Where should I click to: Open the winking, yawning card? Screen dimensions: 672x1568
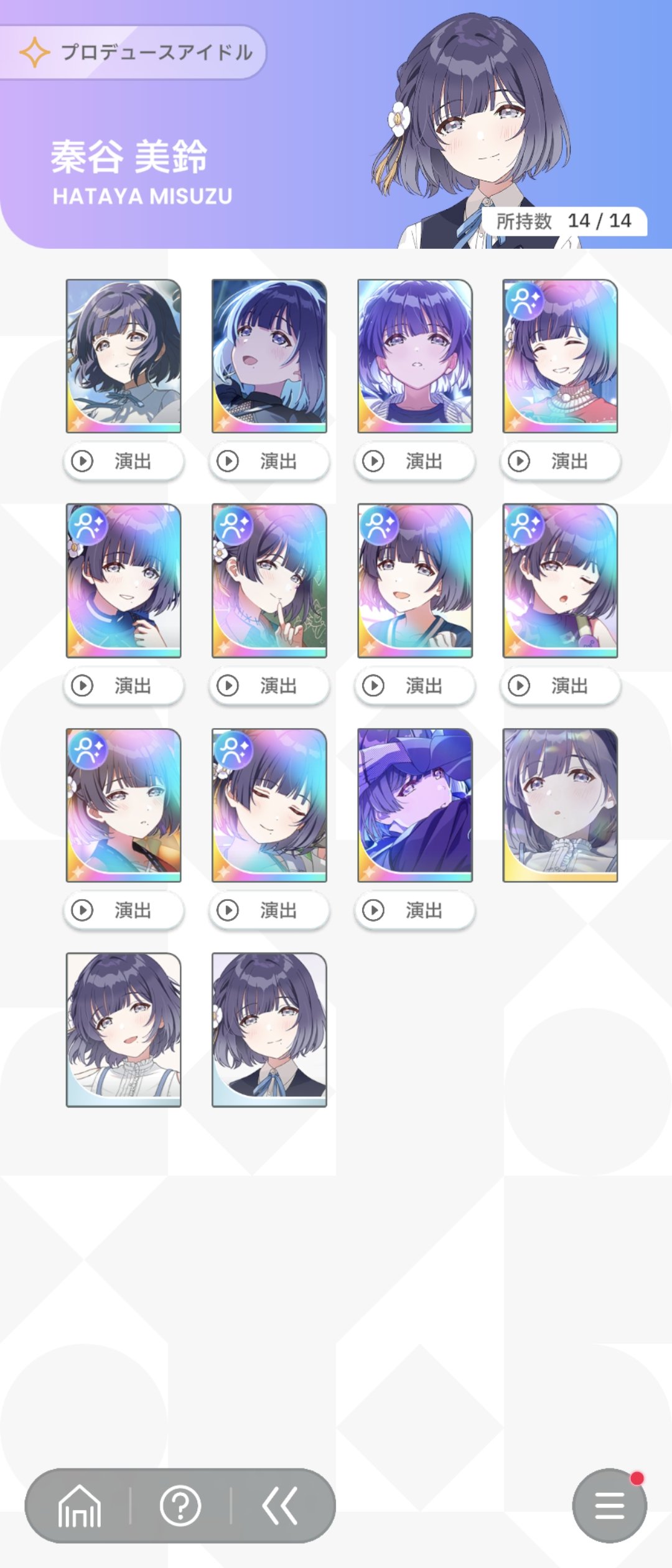[x=560, y=581]
